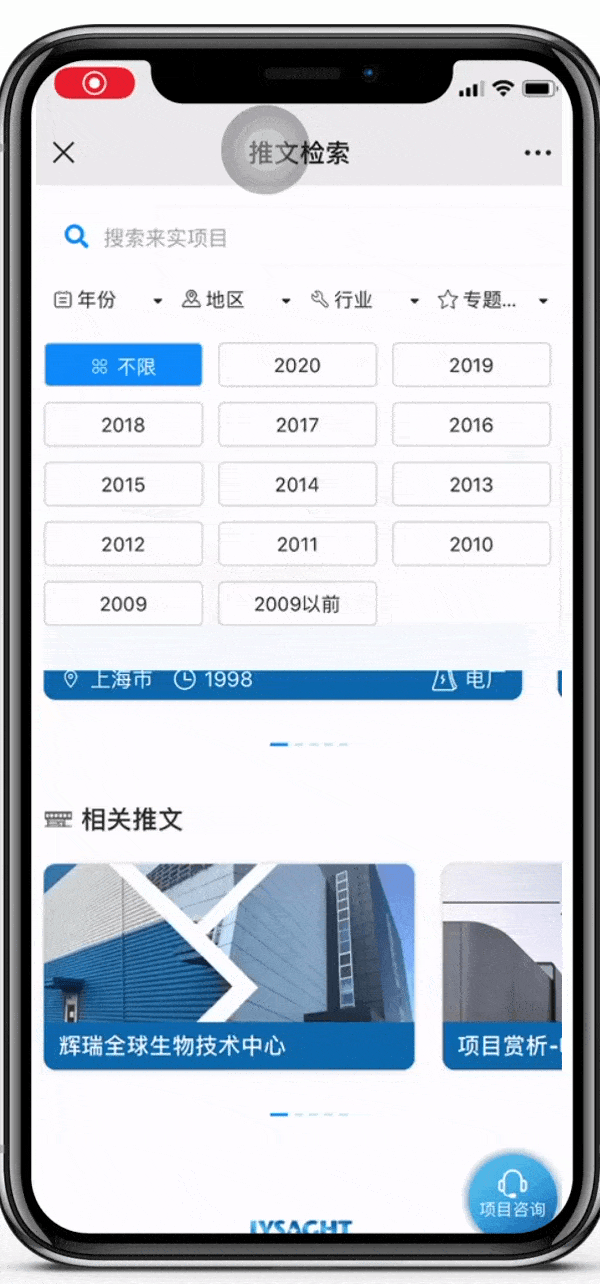This screenshot has width=600, height=1284.
Task: Filter by year 2019
Action: [x=471, y=365]
